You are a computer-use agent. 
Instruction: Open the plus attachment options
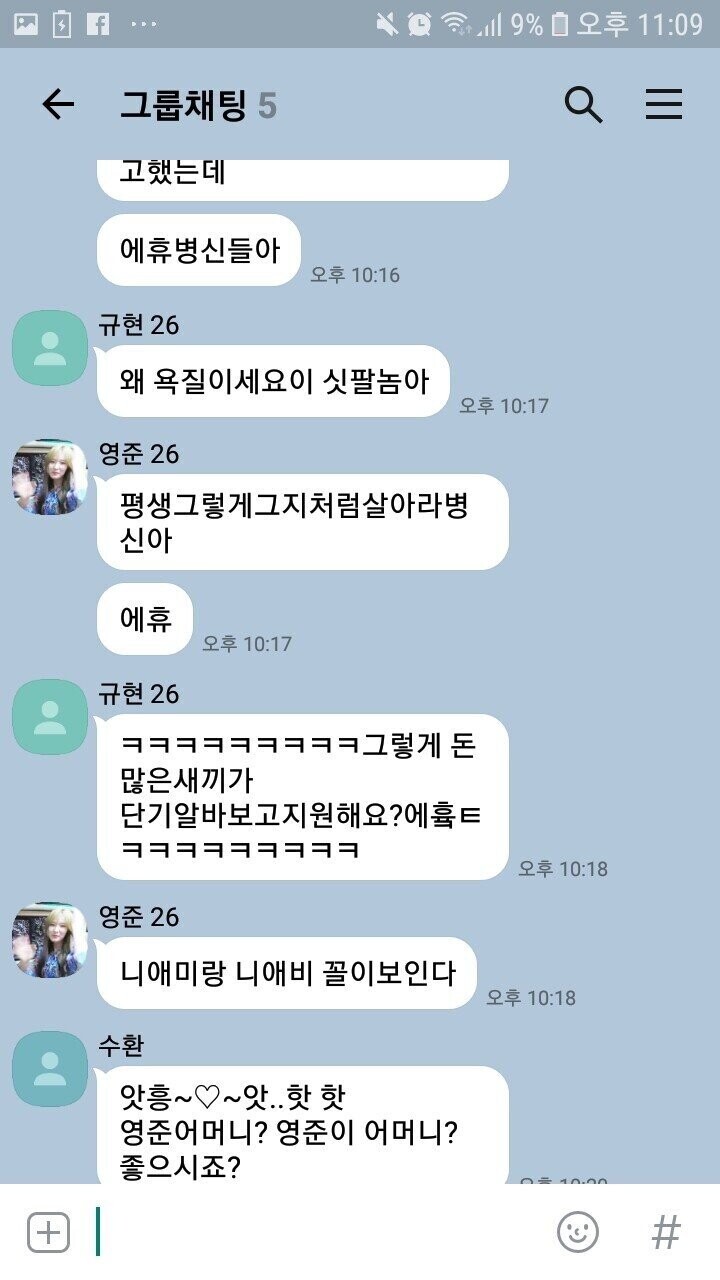pyautogui.click(x=48, y=1232)
